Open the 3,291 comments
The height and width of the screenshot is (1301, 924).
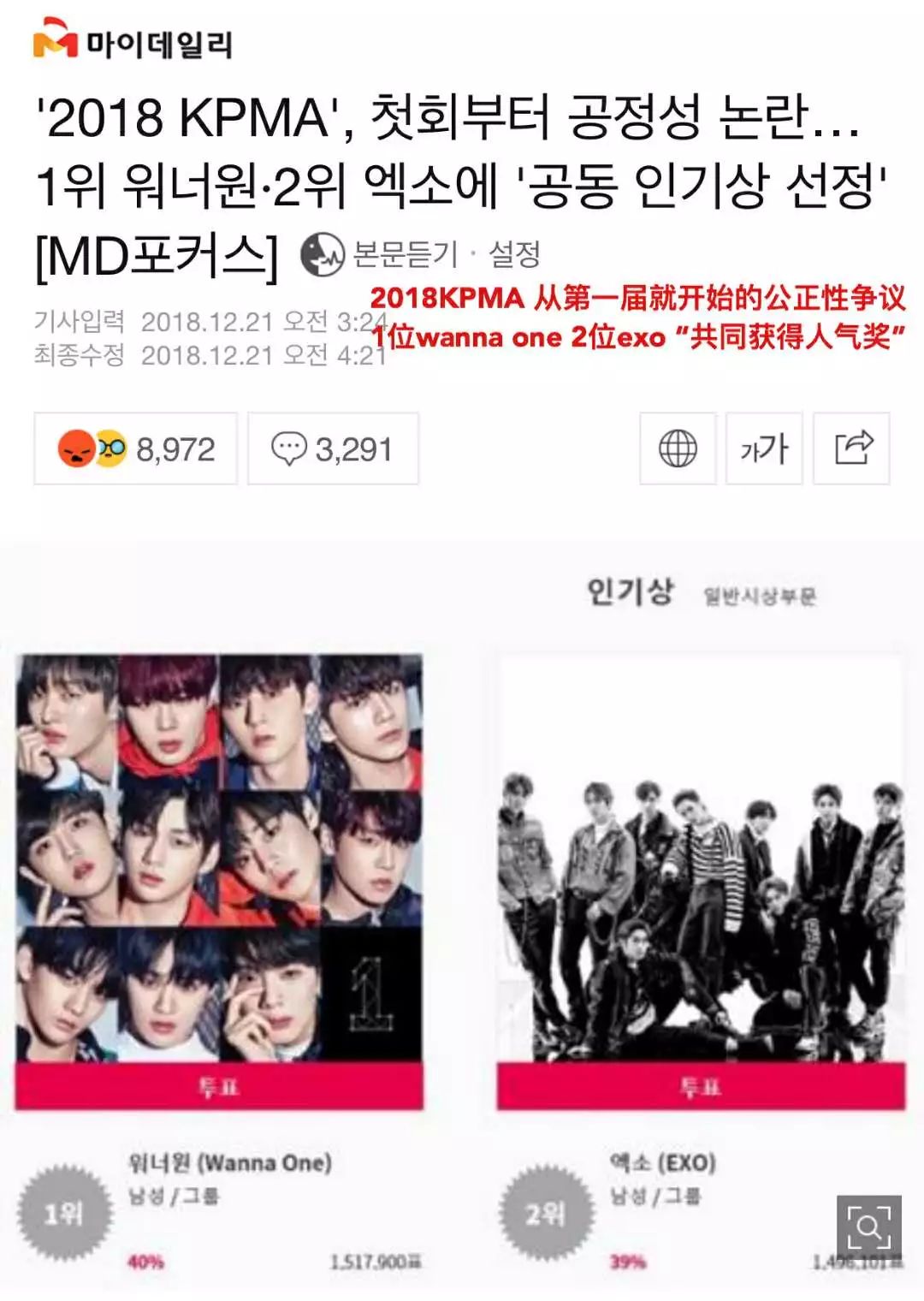[333, 449]
